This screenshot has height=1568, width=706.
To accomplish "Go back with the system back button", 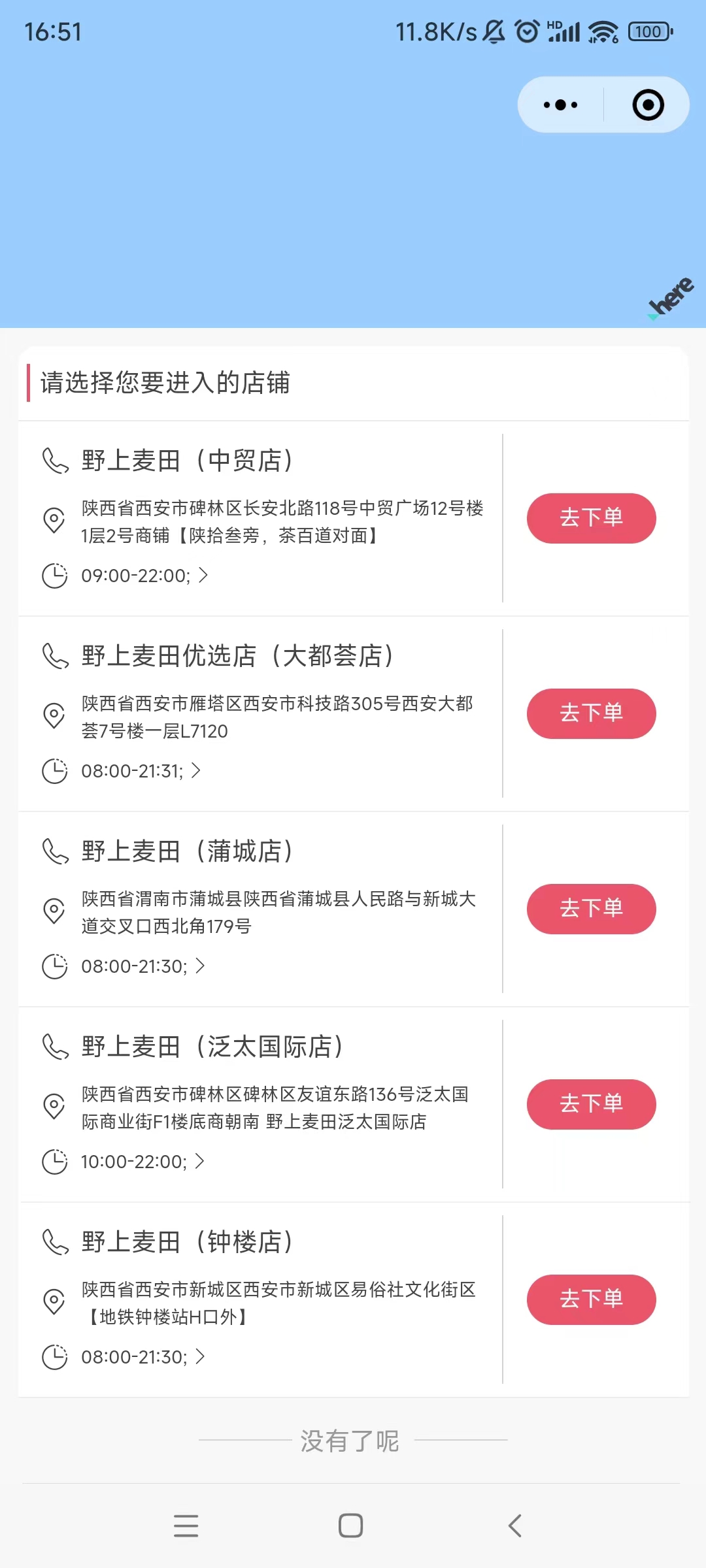I will pos(515,1526).
